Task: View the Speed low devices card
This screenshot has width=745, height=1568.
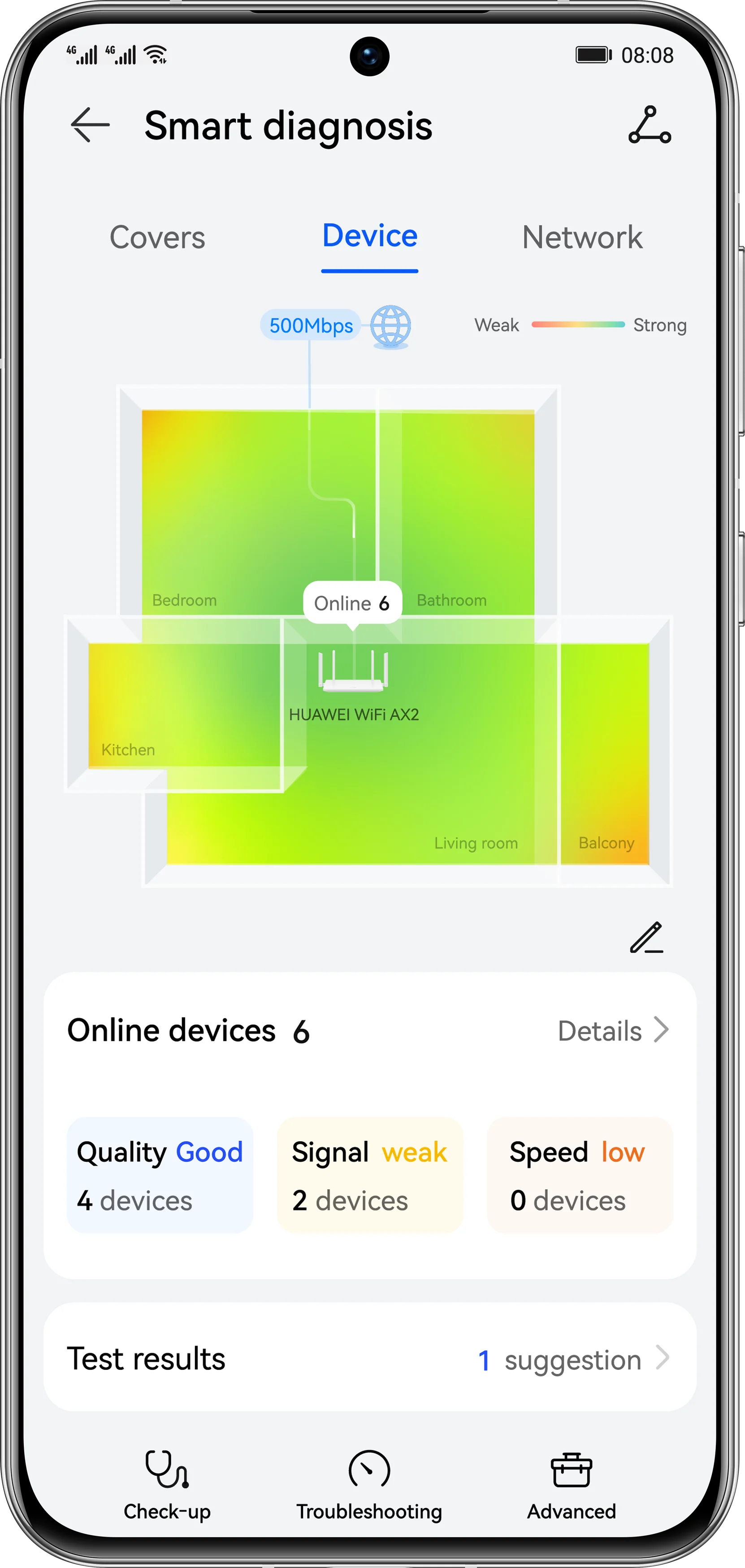Action: [x=580, y=1175]
